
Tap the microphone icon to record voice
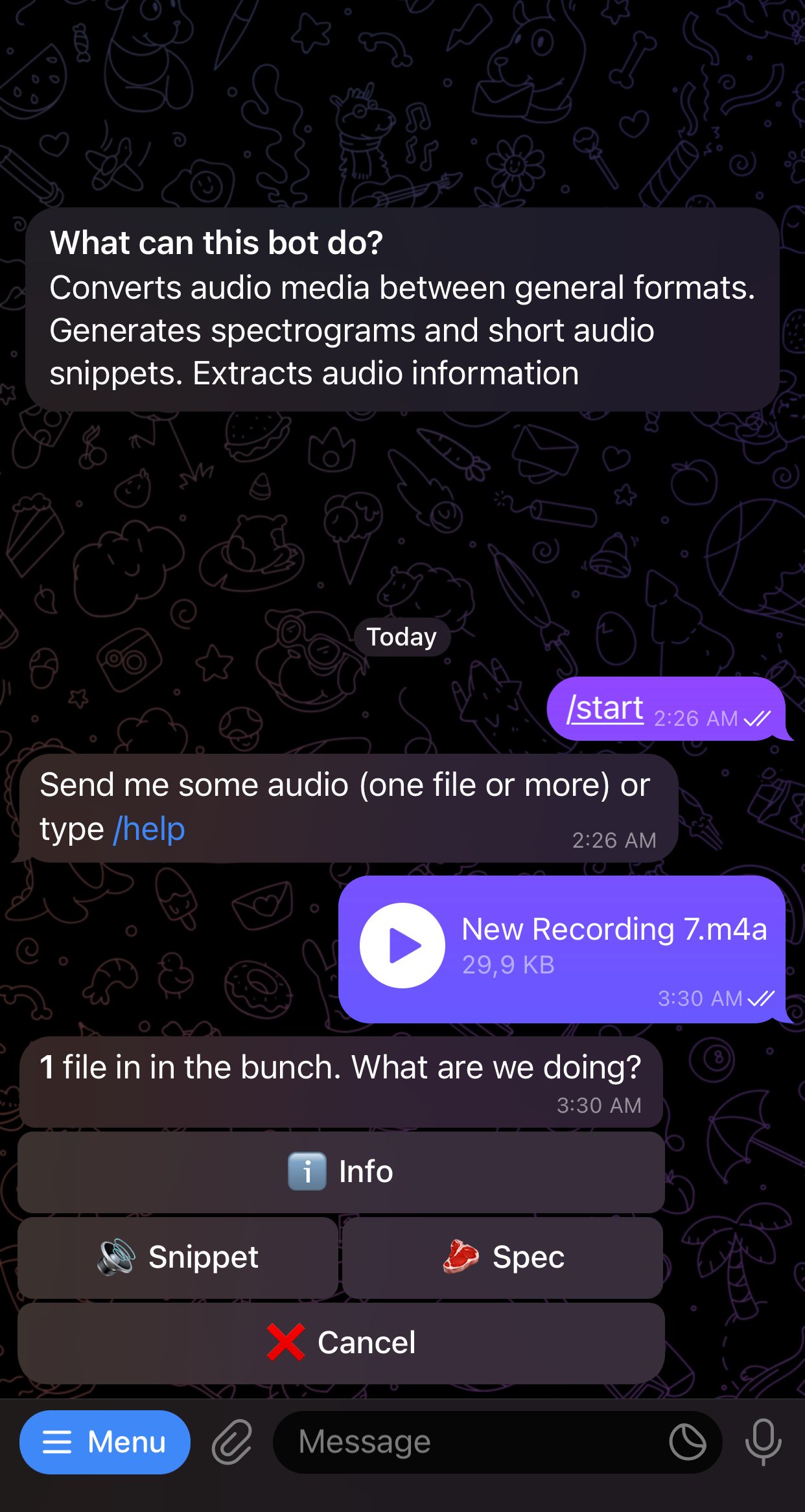tap(764, 1441)
